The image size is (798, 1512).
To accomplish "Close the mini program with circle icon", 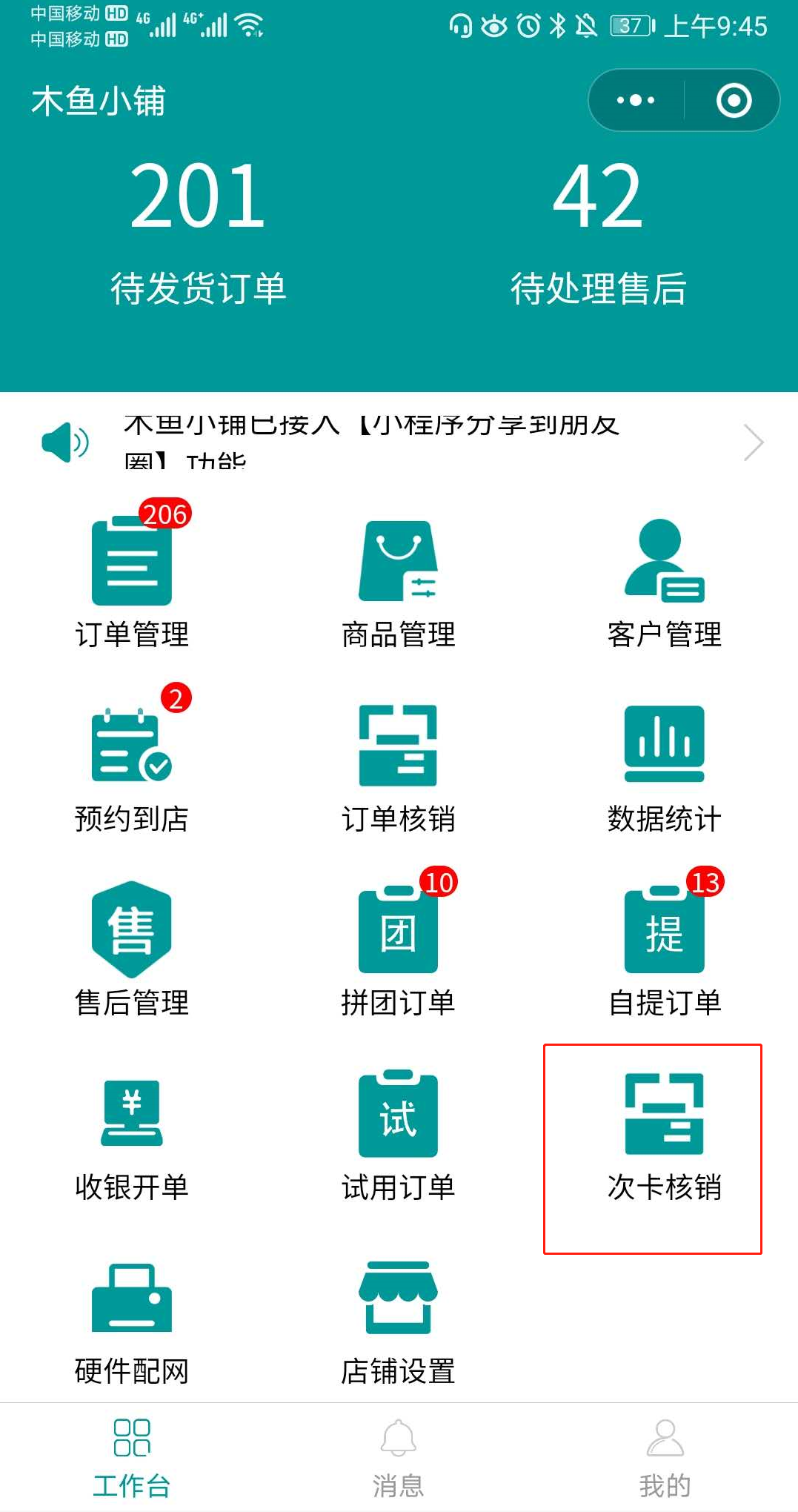I will pyautogui.click(x=734, y=101).
